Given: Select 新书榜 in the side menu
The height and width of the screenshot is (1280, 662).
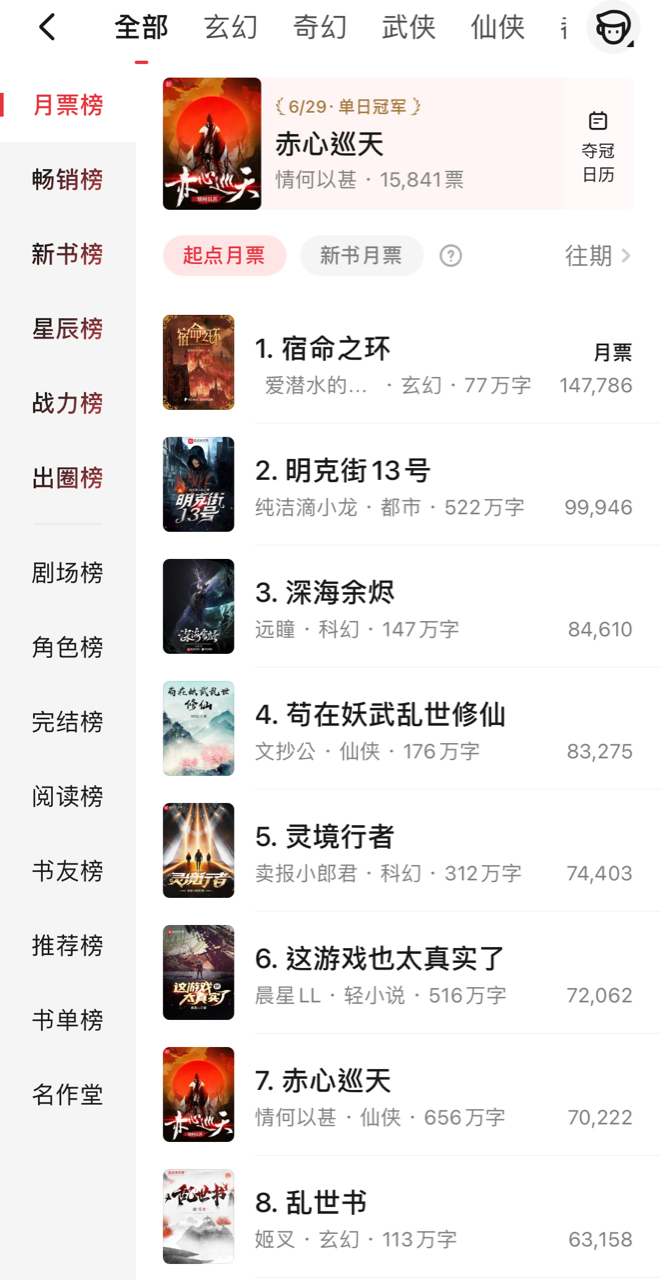Looking at the screenshot, I should tap(68, 254).
